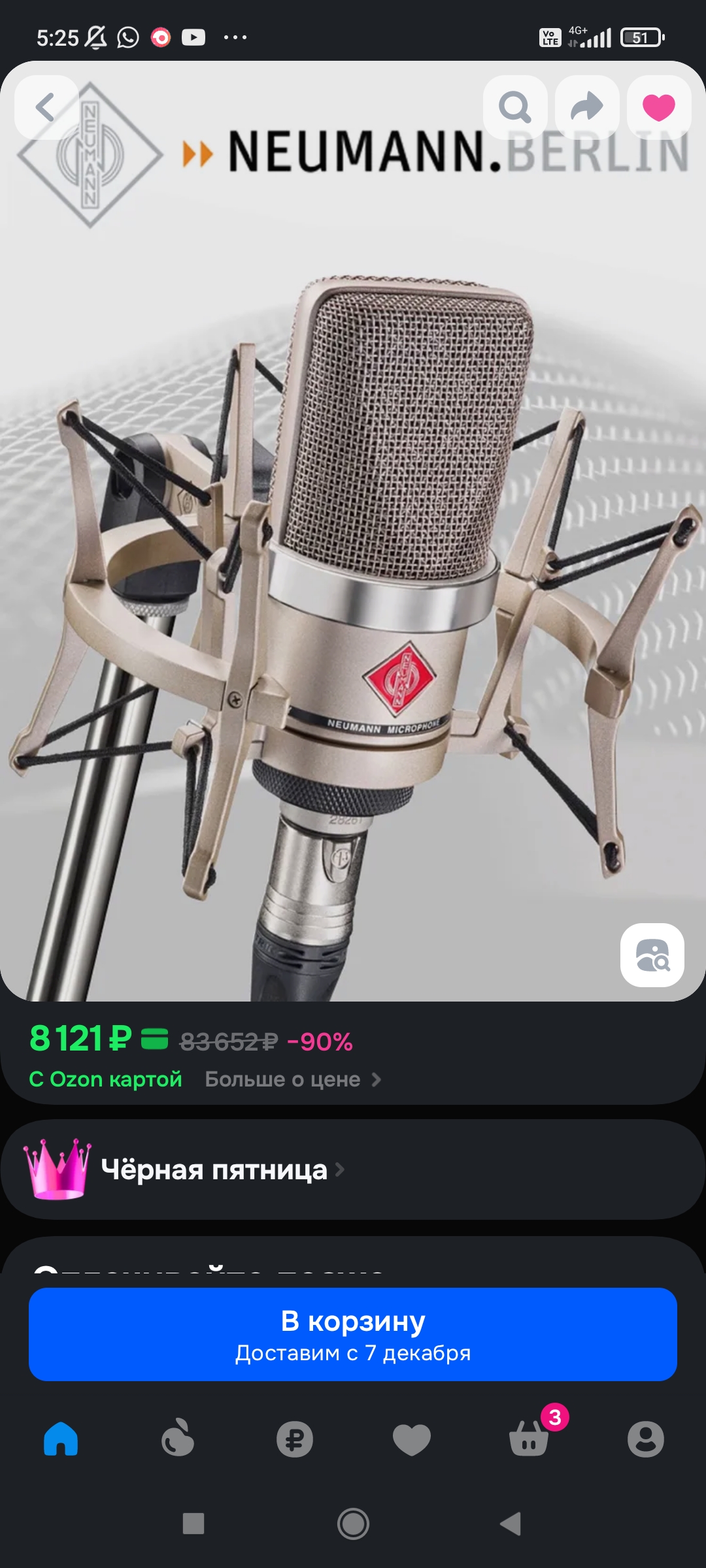The image size is (706, 1568).
Task: Share this microphone listing
Action: point(587,108)
